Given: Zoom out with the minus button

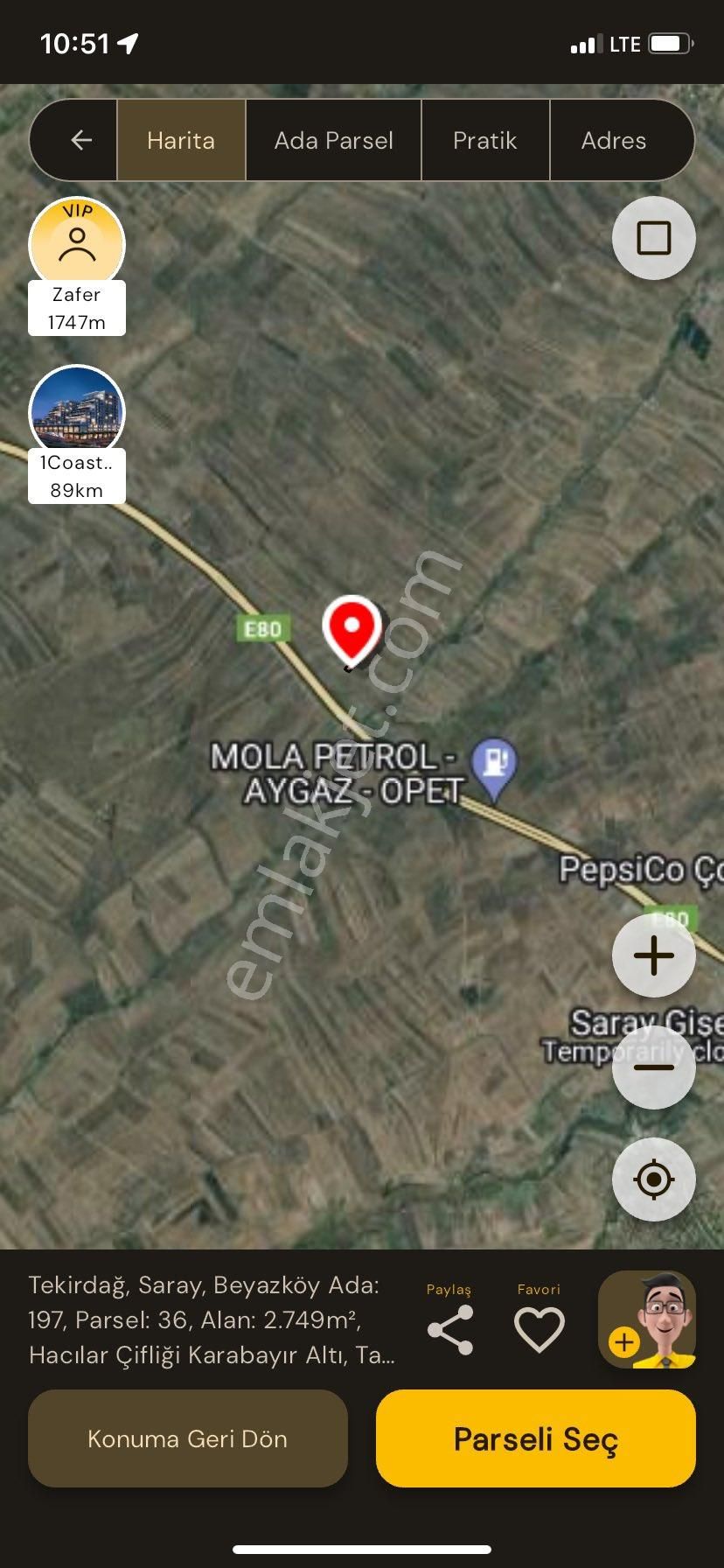Looking at the screenshot, I should pyautogui.click(x=653, y=1067).
